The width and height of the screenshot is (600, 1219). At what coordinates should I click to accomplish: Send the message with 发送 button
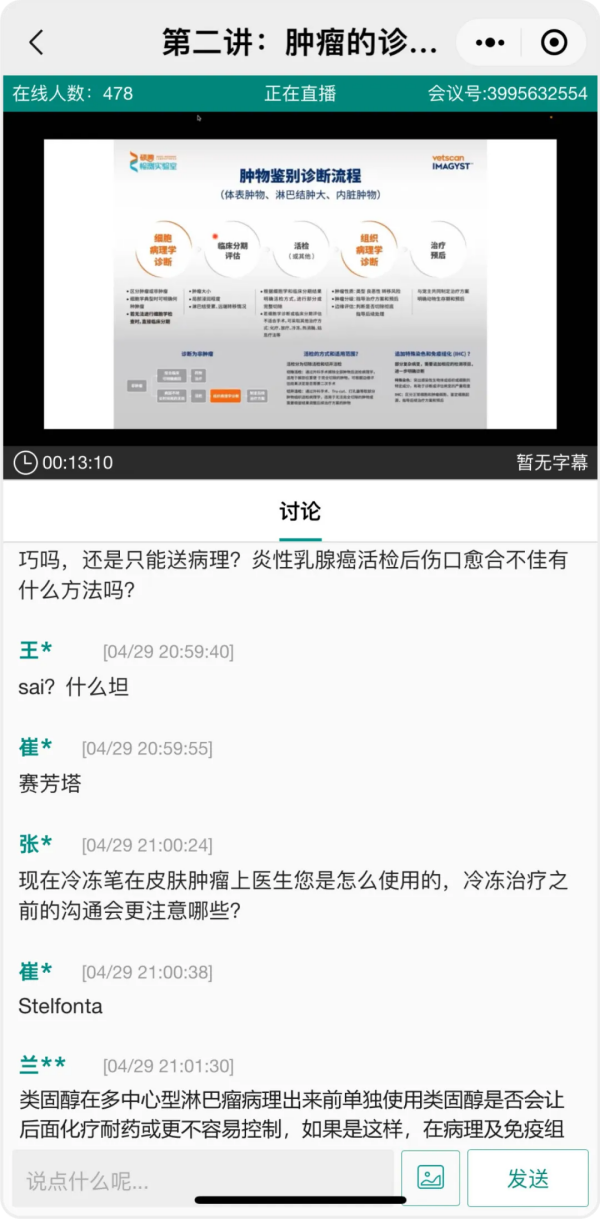tap(527, 1178)
